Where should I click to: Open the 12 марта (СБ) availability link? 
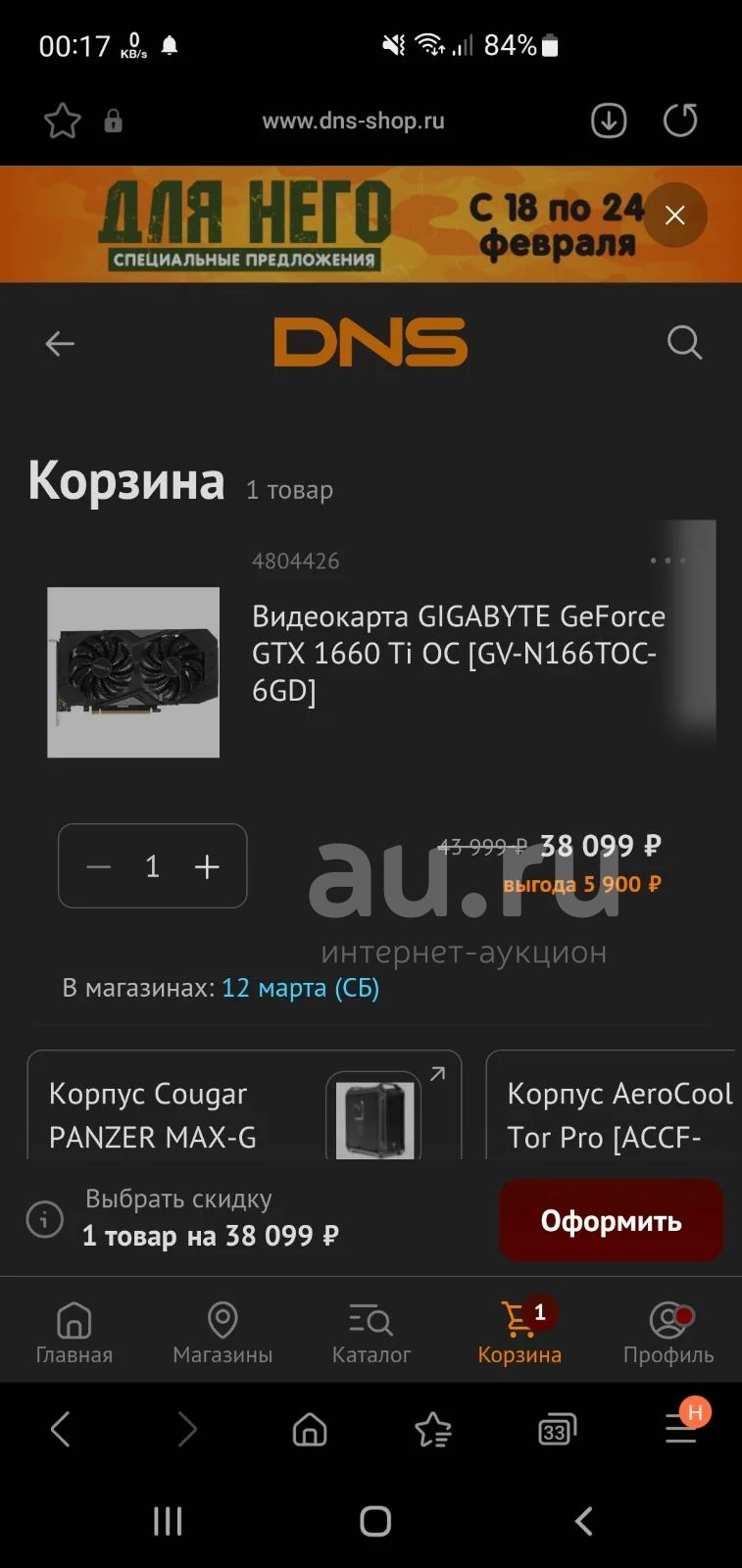tap(300, 987)
